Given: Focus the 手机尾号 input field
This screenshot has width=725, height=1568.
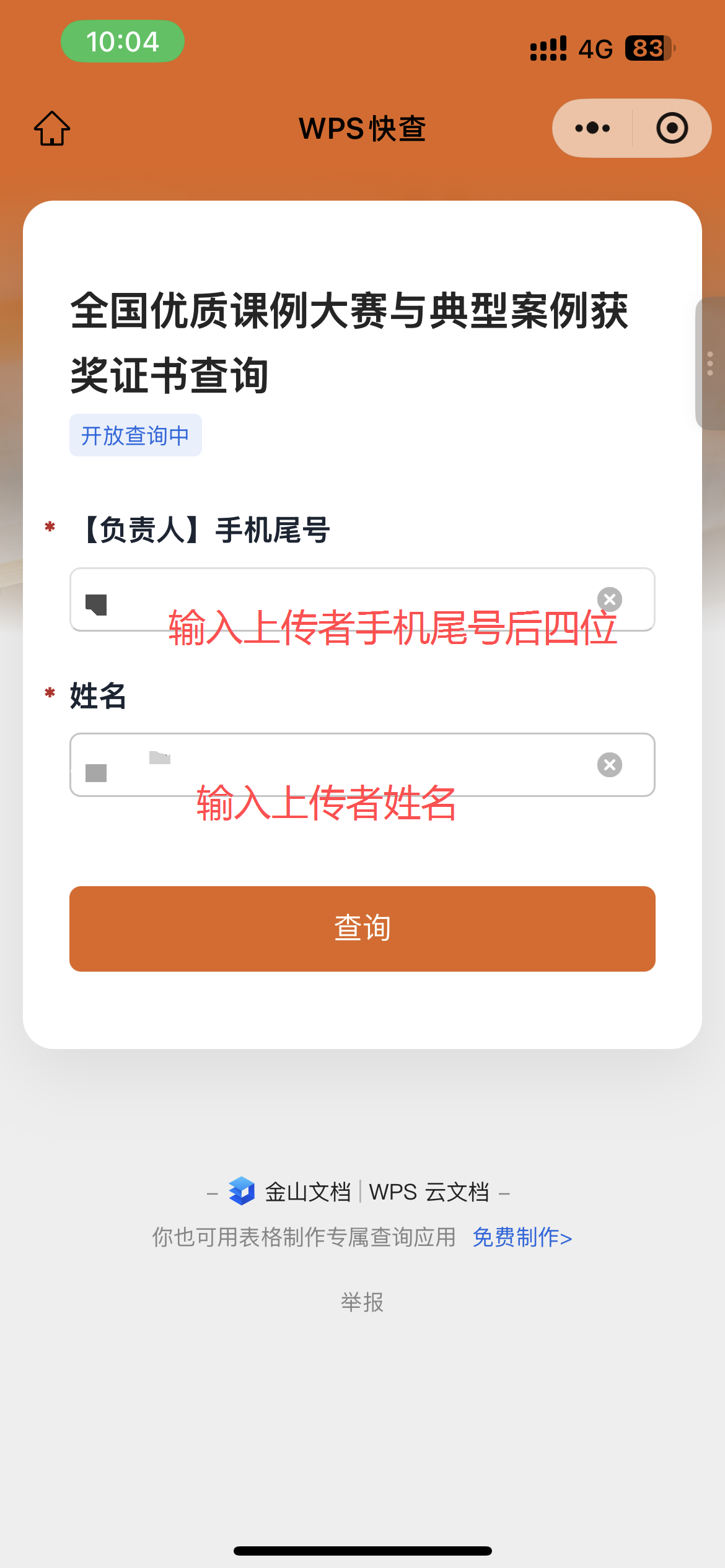Looking at the screenshot, I should 335,599.
